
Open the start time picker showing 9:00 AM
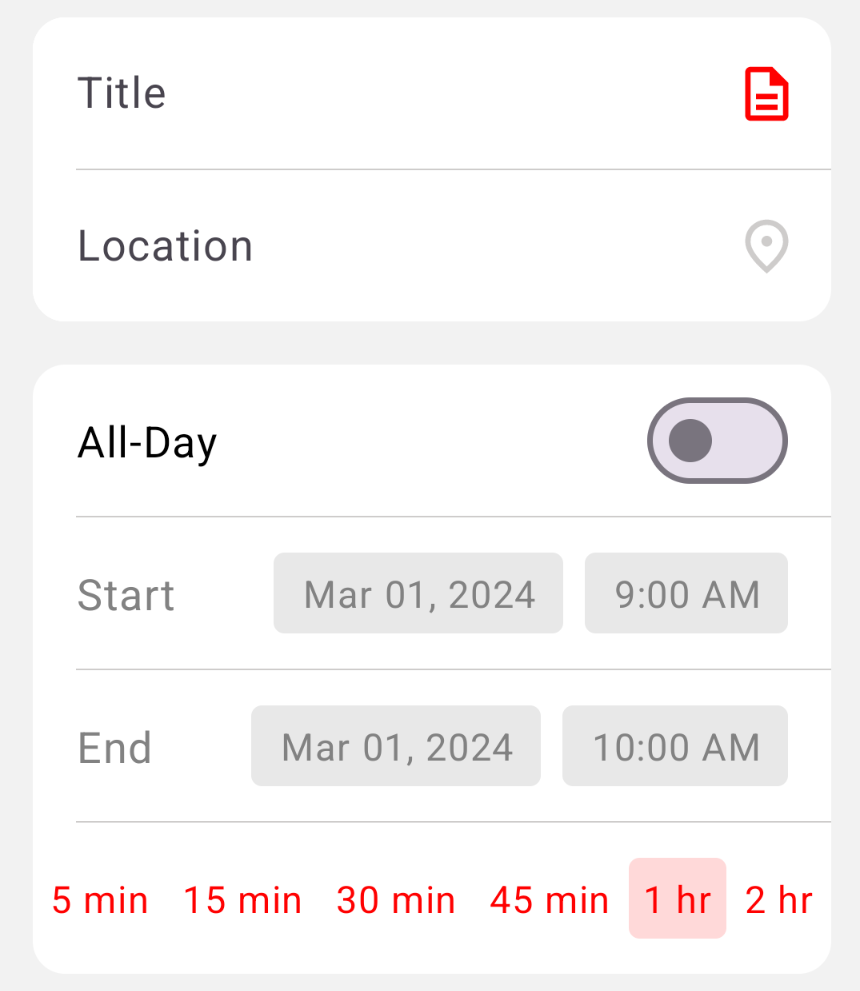[x=686, y=593]
